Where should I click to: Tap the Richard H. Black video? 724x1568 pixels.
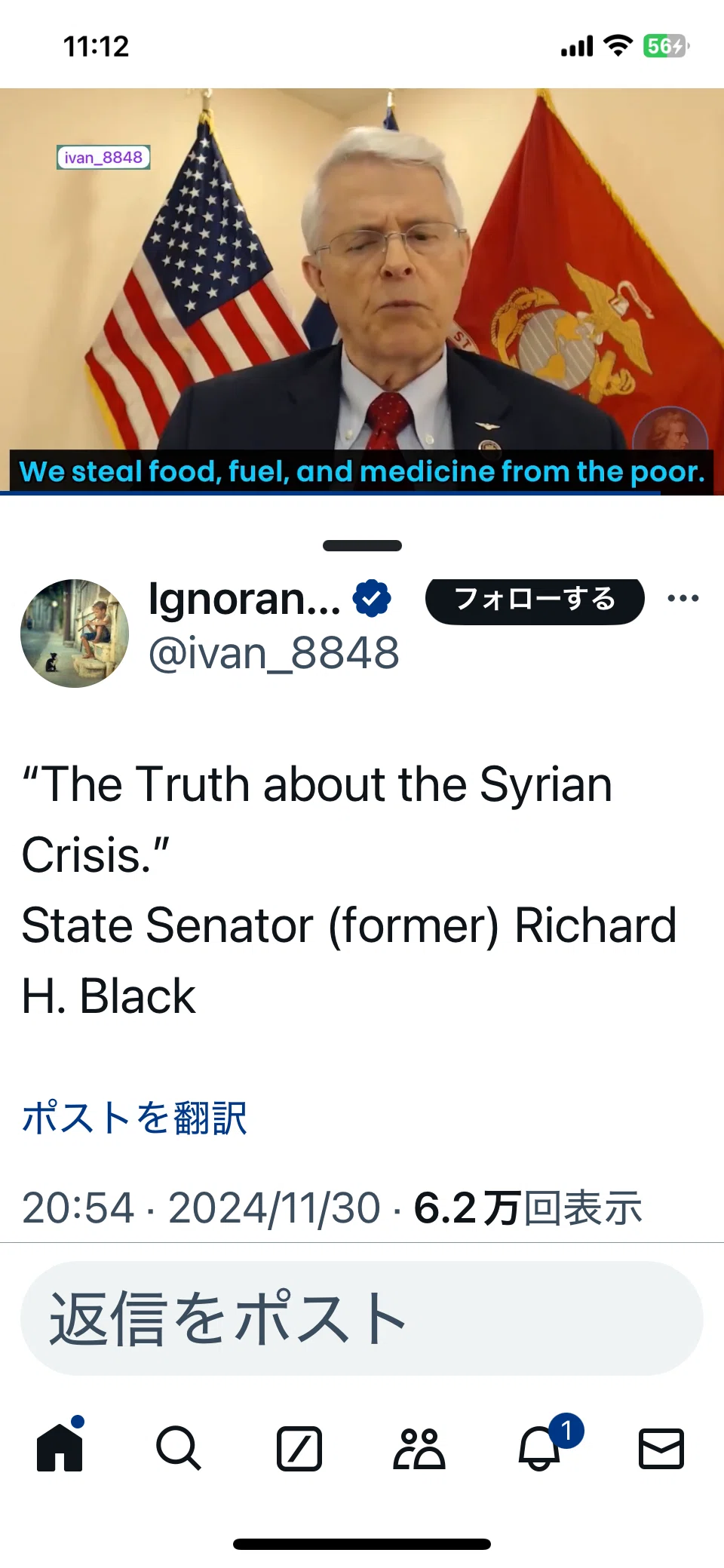[362, 292]
